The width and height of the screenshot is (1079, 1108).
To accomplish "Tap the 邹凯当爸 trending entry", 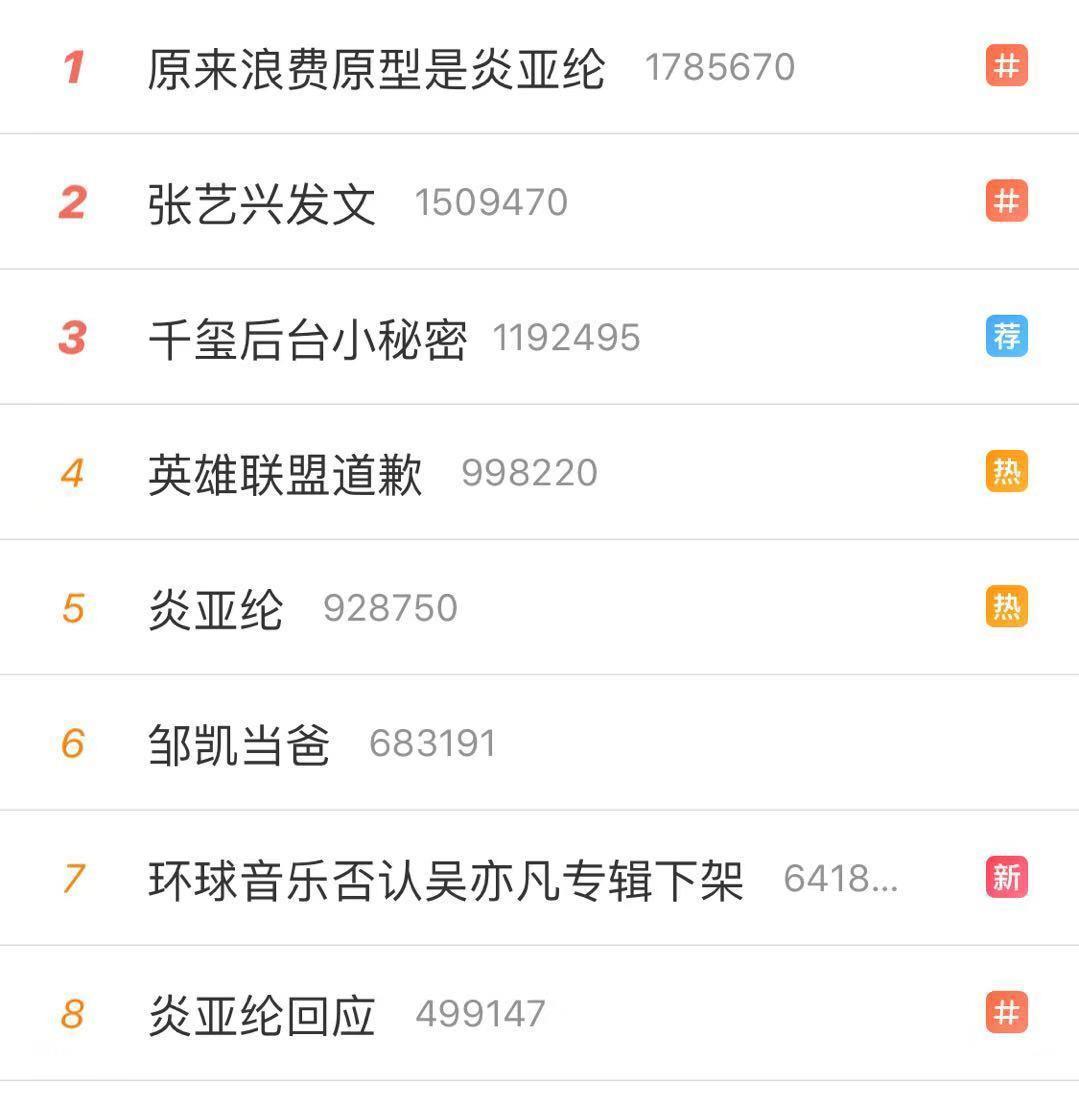I will (x=239, y=744).
